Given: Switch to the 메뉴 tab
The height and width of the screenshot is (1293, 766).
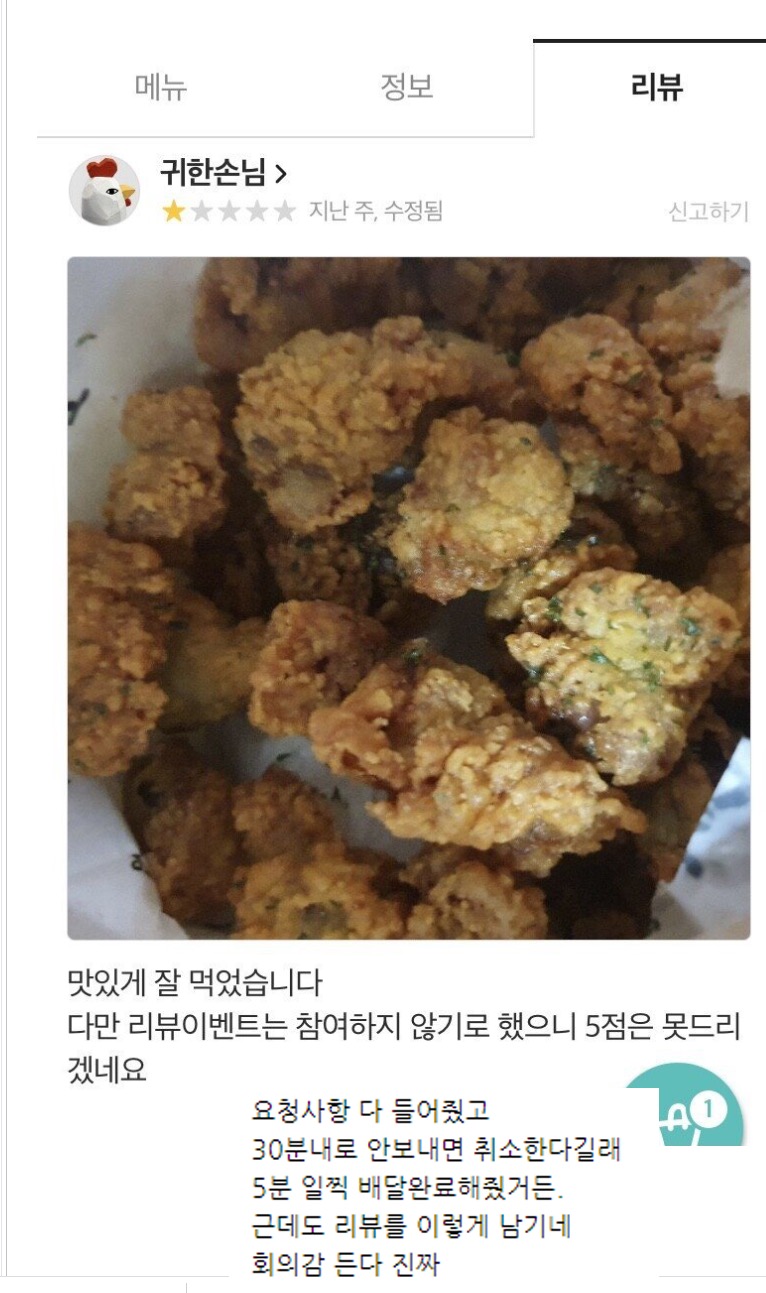Looking at the screenshot, I should pyautogui.click(x=161, y=88).
